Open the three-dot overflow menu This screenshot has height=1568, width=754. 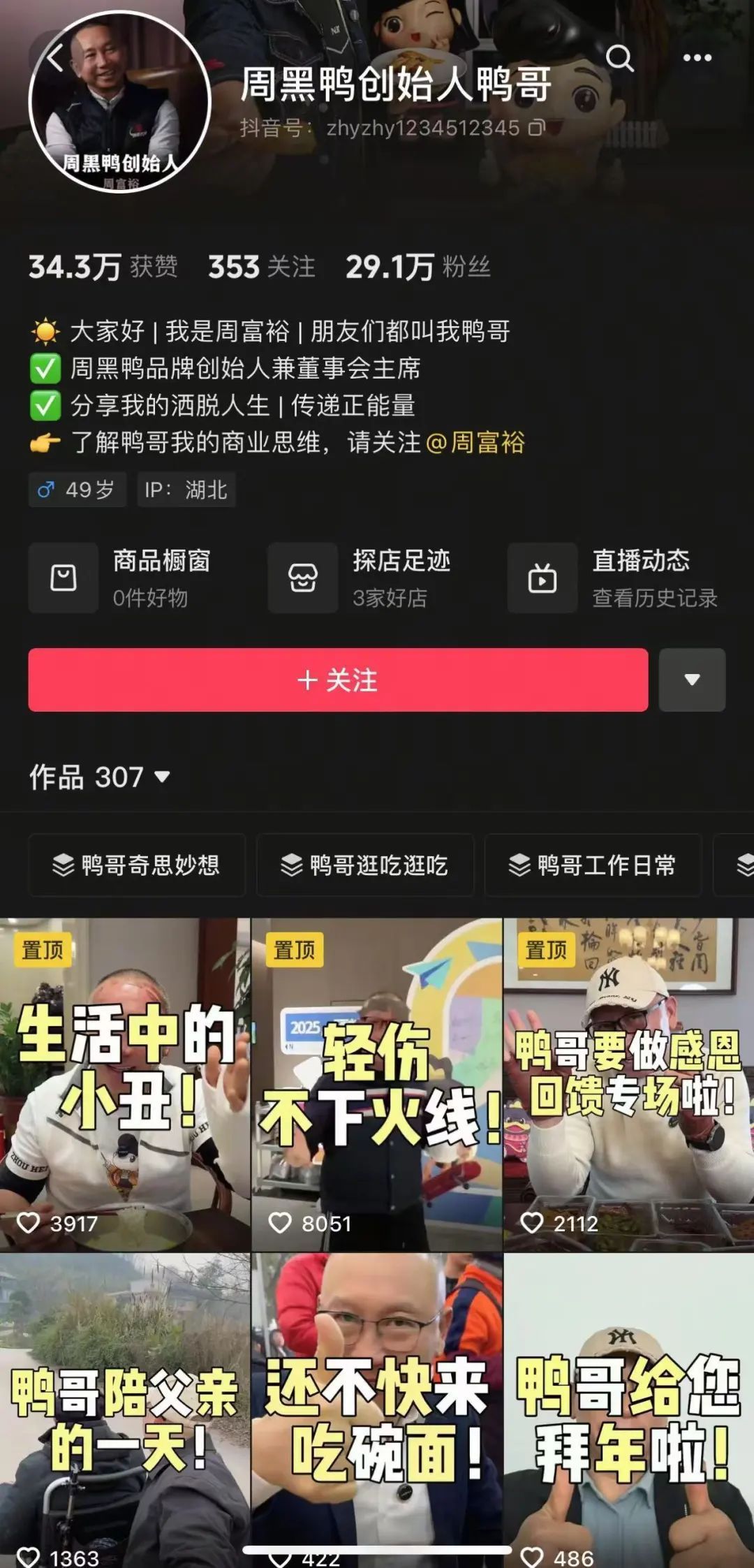pos(697,59)
